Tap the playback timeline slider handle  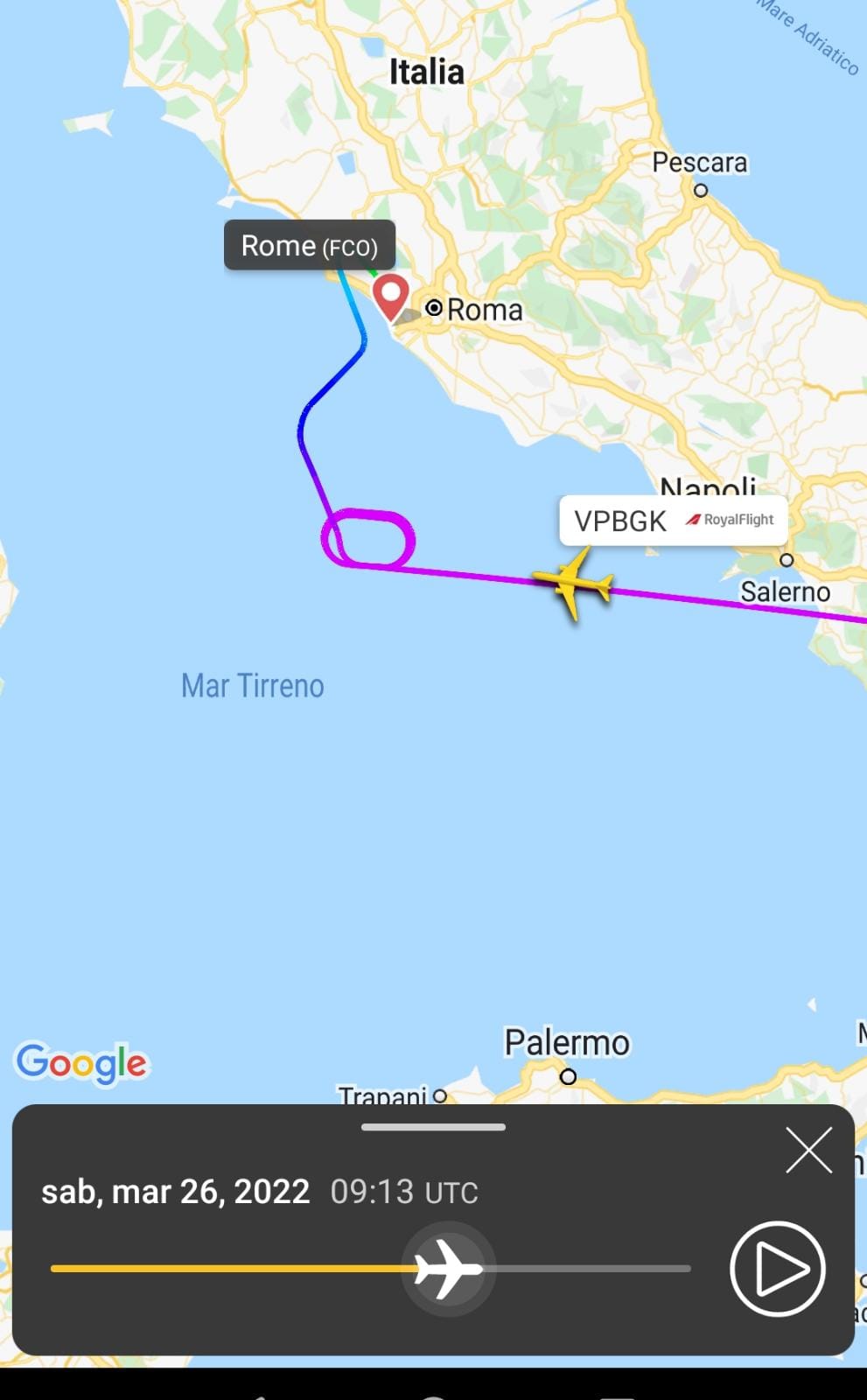[448, 1268]
